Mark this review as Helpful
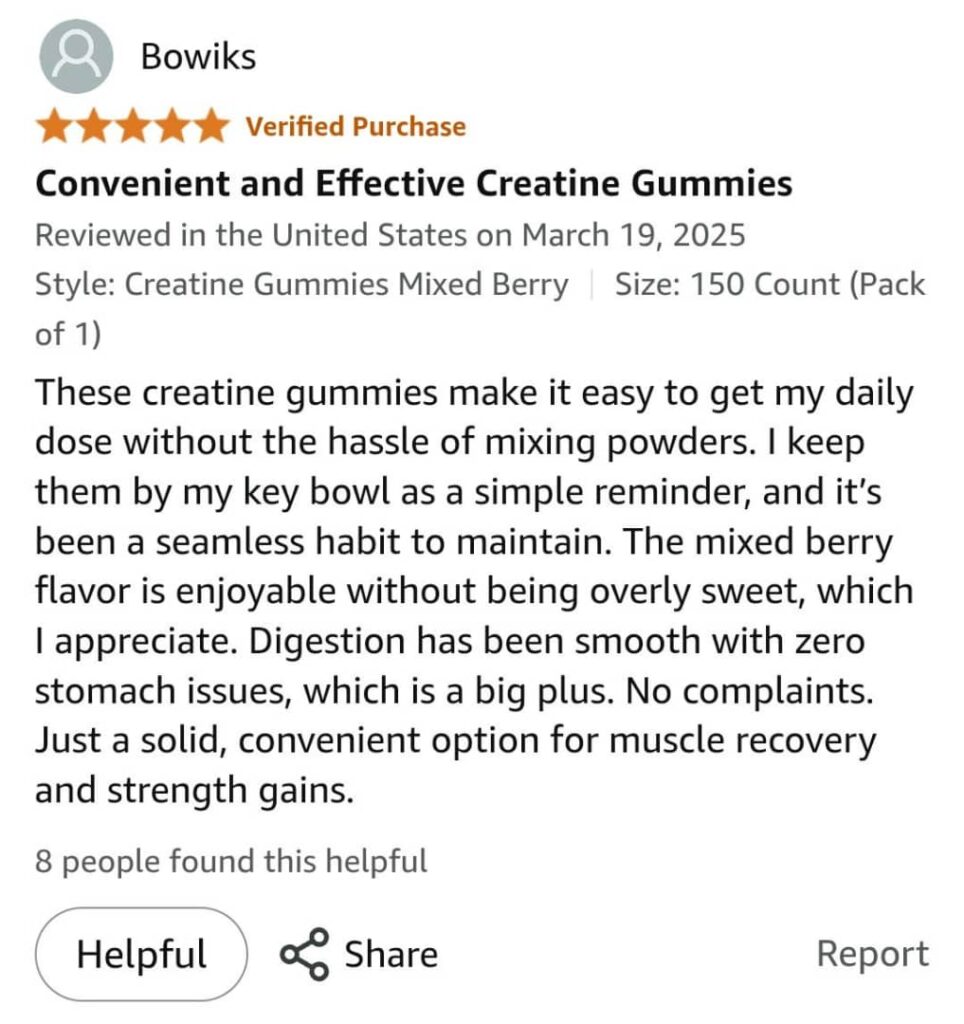964x1024 pixels. pyautogui.click(x=141, y=954)
